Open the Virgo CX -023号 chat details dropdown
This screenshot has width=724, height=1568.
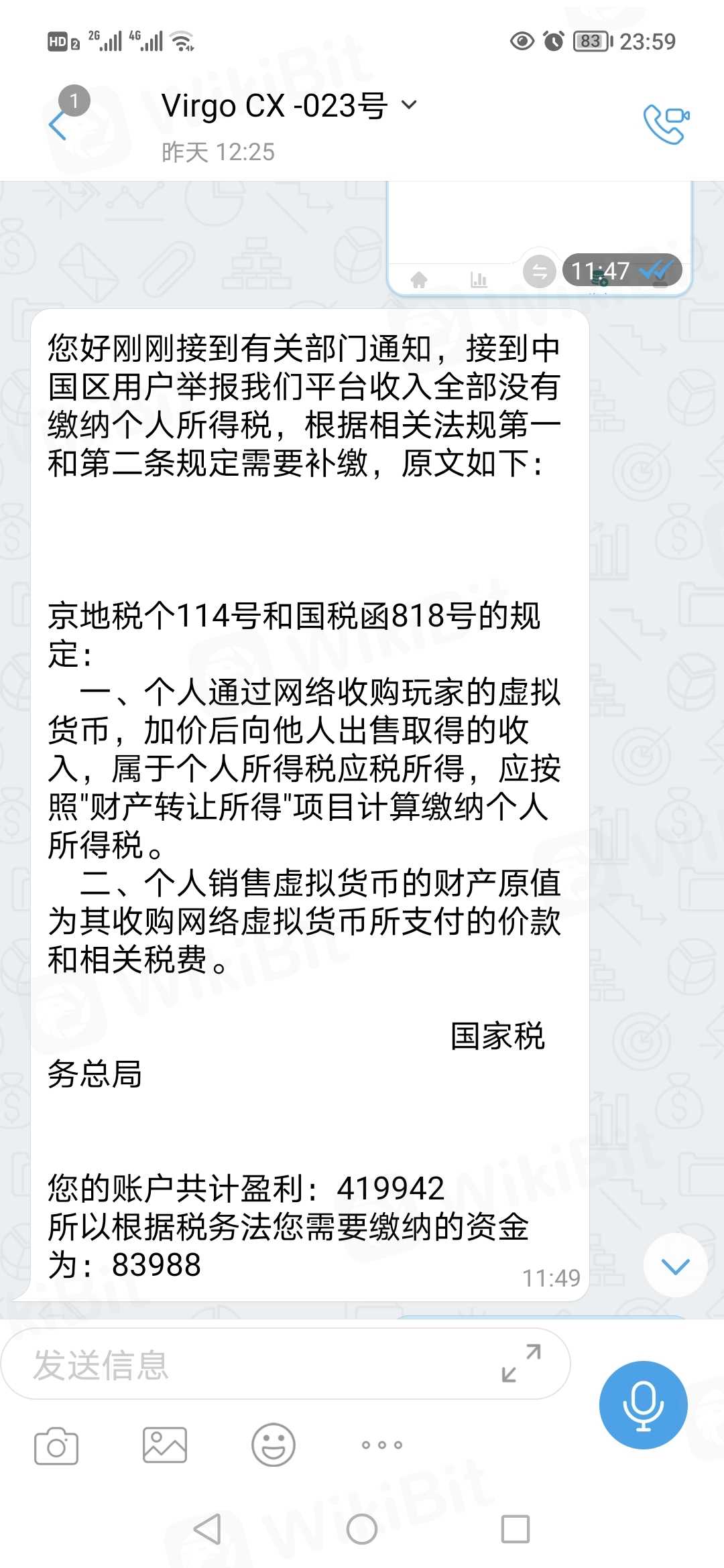coord(409,105)
